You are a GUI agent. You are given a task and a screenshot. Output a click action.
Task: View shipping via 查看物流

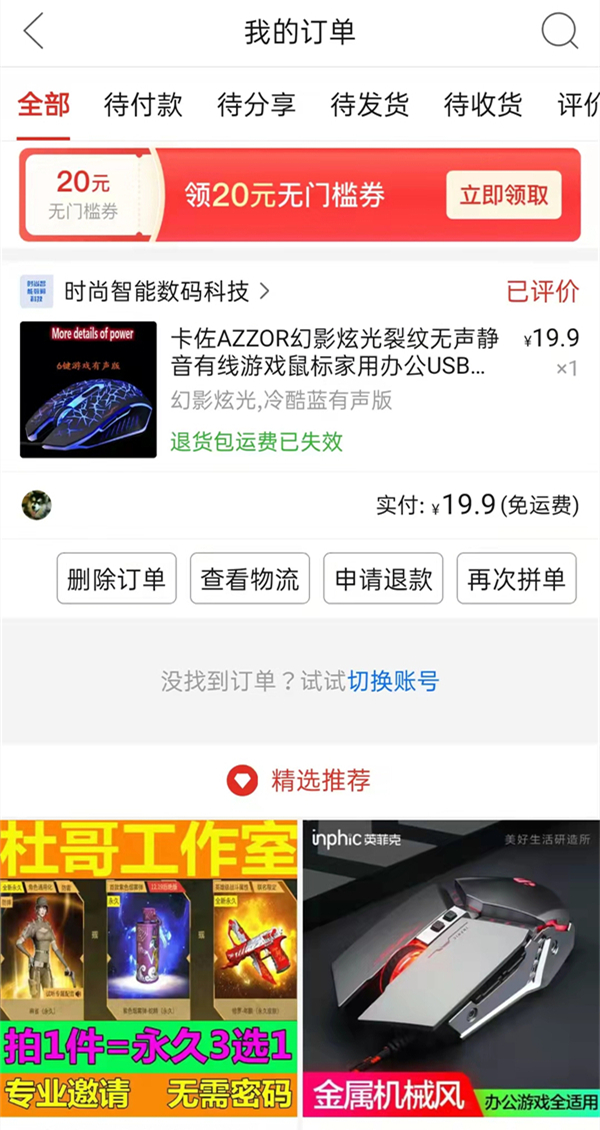pos(249,579)
